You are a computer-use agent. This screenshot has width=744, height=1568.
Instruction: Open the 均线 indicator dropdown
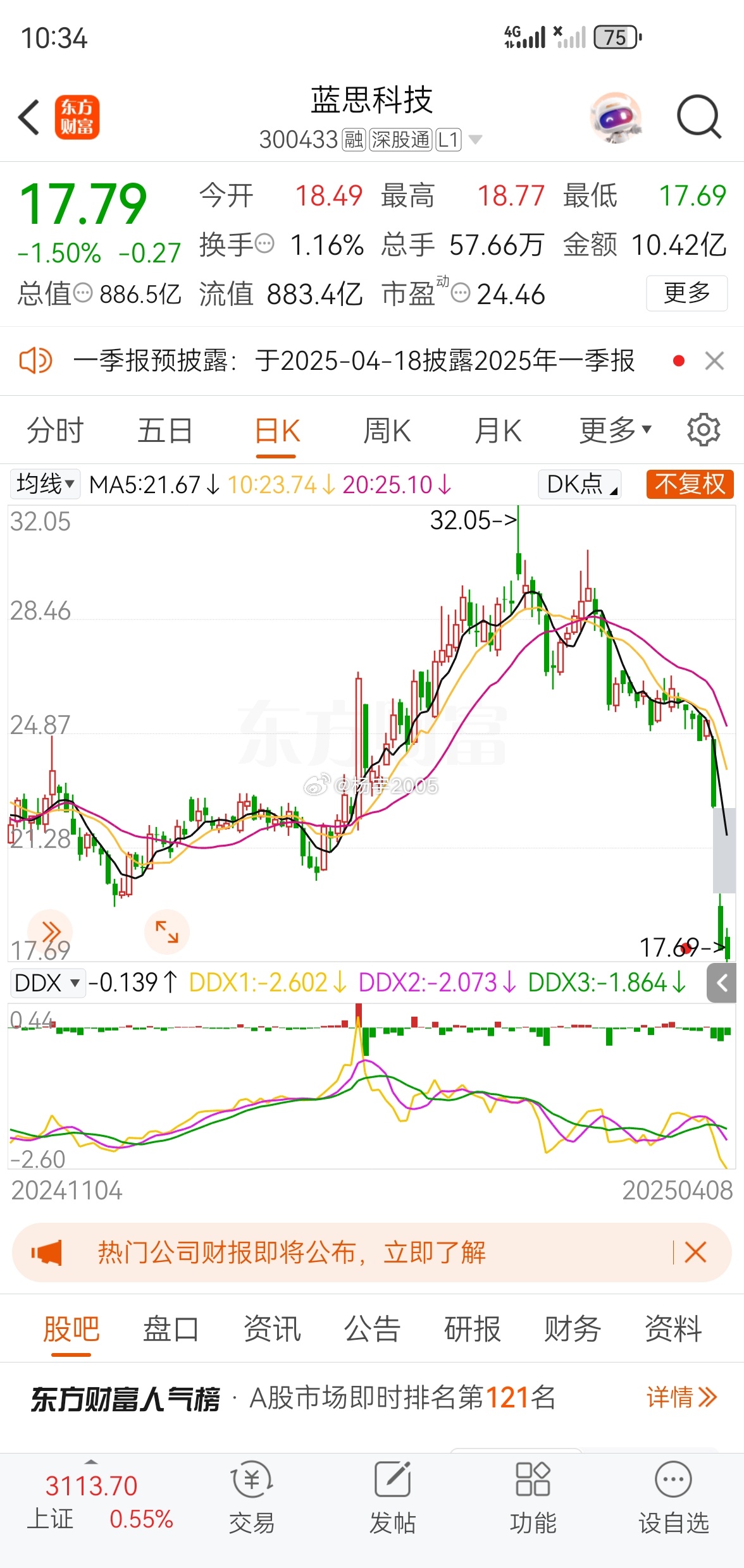tap(45, 484)
